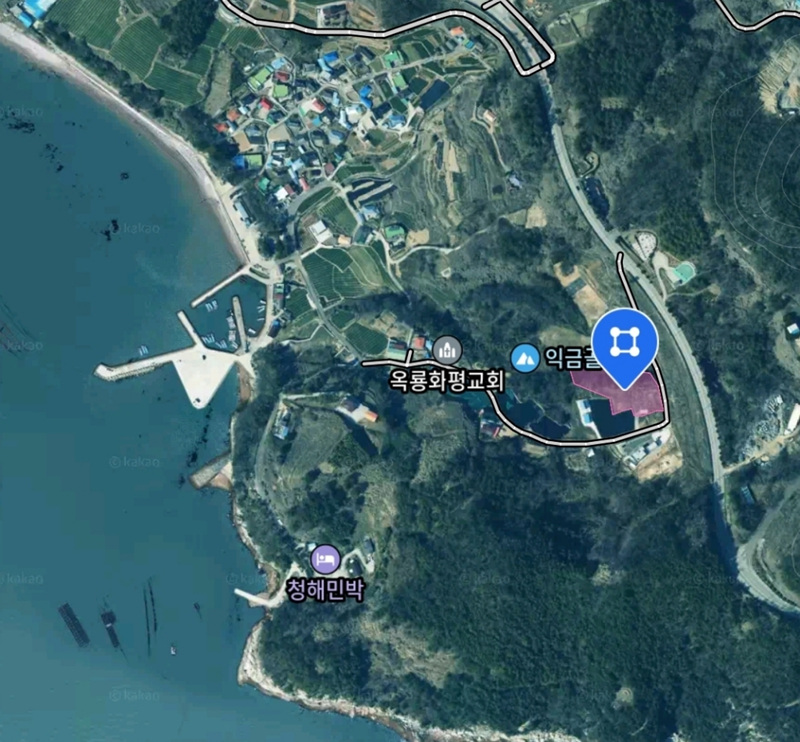Viewport: 800px width, 742px height.
Task: Select the 청해민박 lodging marker
Action: [x=326, y=558]
